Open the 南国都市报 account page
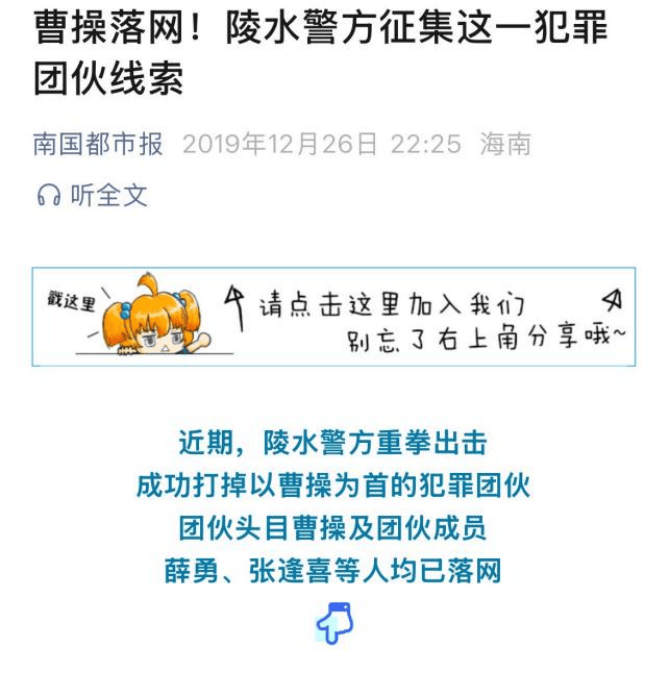Image resolution: width=670 pixels, height=674 pixels. [x=98, y=144]
